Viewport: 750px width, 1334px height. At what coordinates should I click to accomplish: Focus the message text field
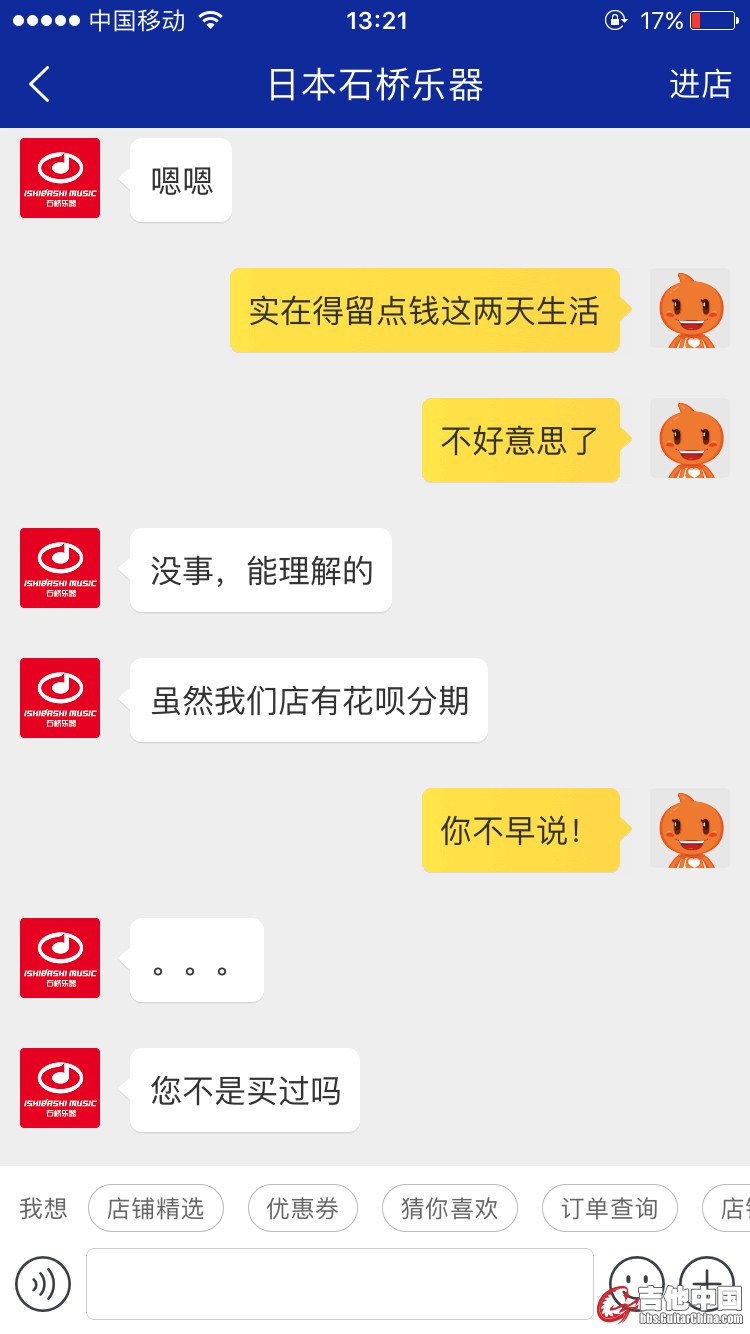(339, 1284)
